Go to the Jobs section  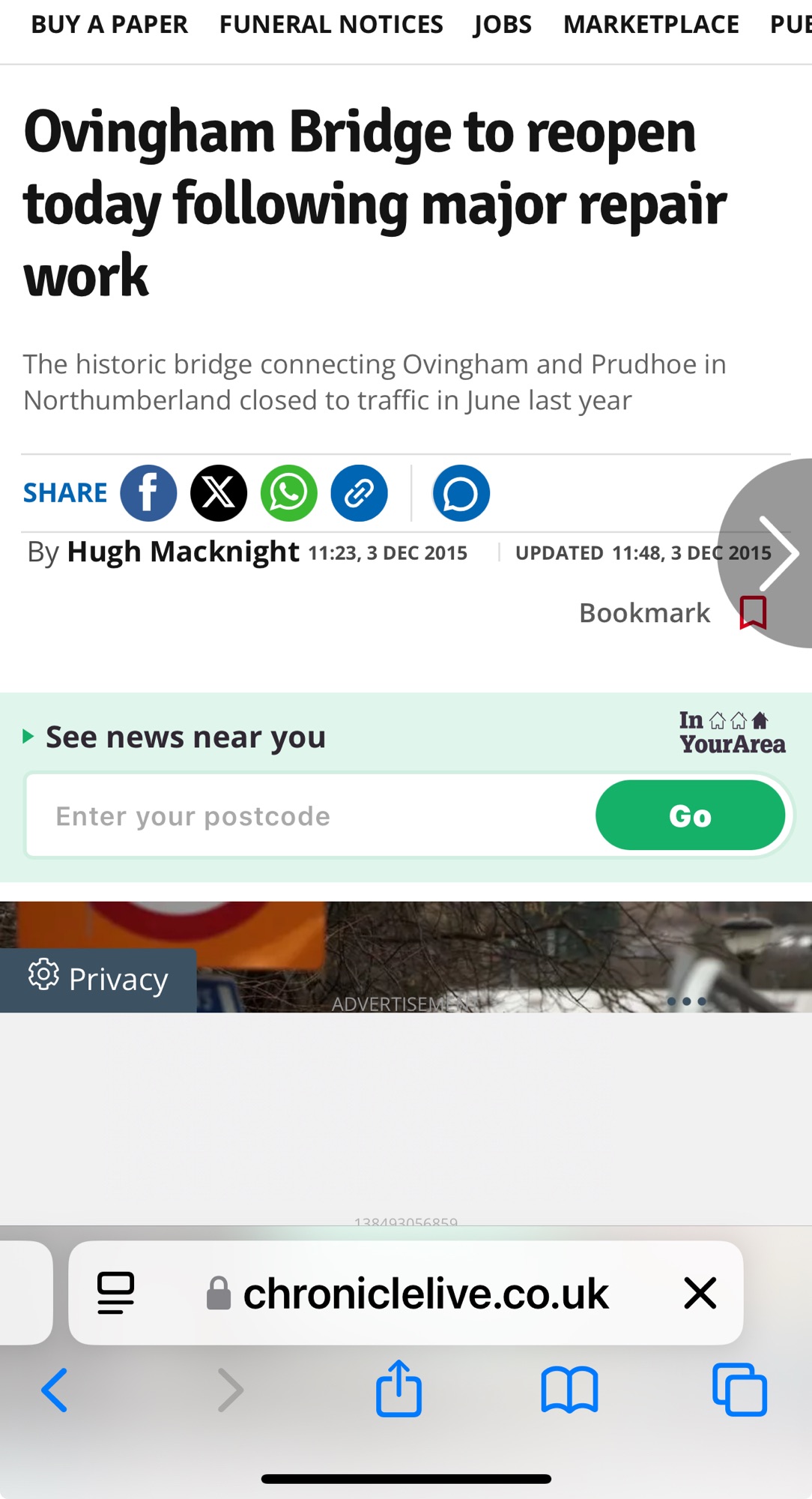[503, 25]
